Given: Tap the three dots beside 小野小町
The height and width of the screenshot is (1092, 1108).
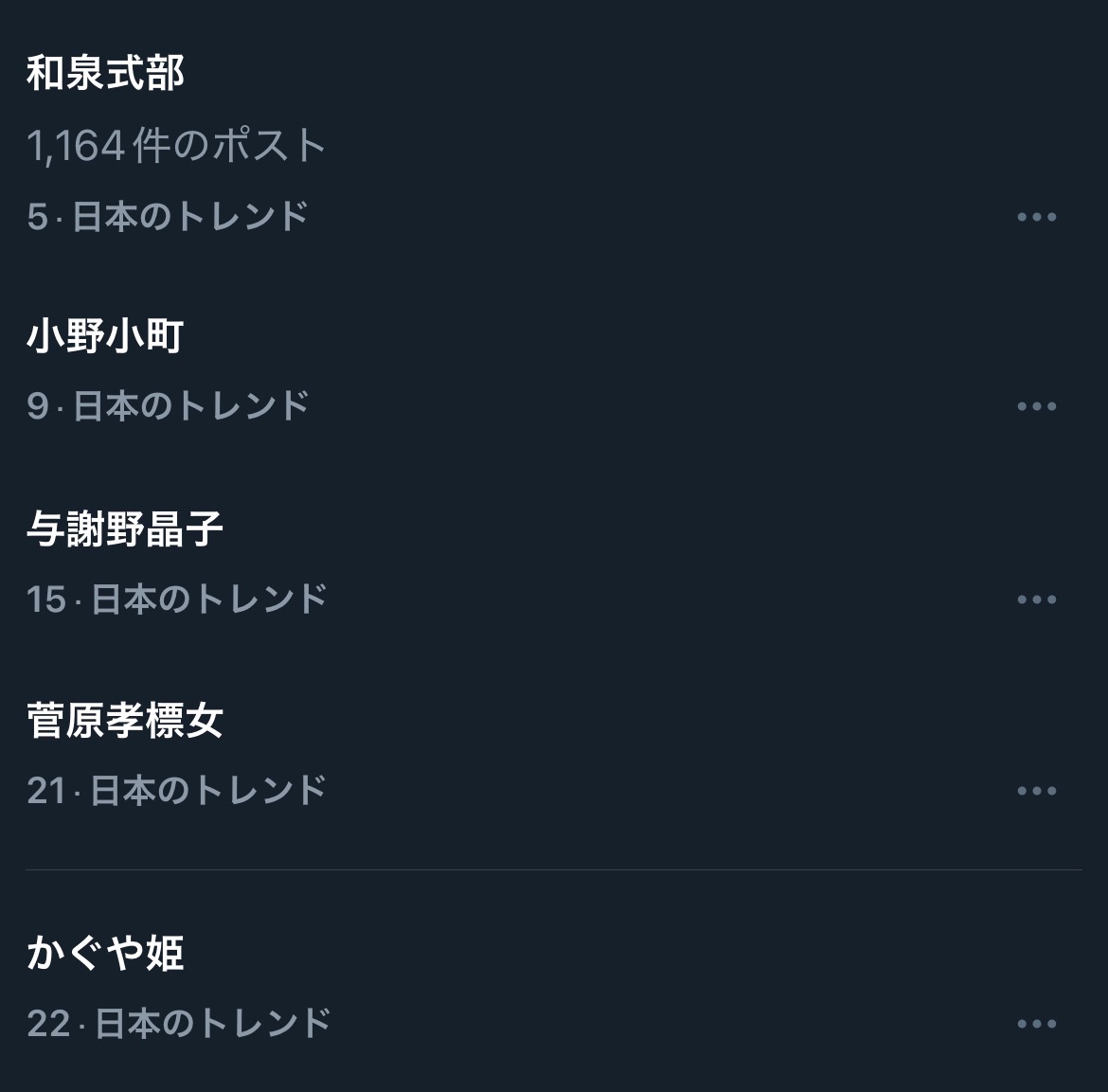Looking at the screenshot, I should pyautogui.click(x=1036, y=406).
